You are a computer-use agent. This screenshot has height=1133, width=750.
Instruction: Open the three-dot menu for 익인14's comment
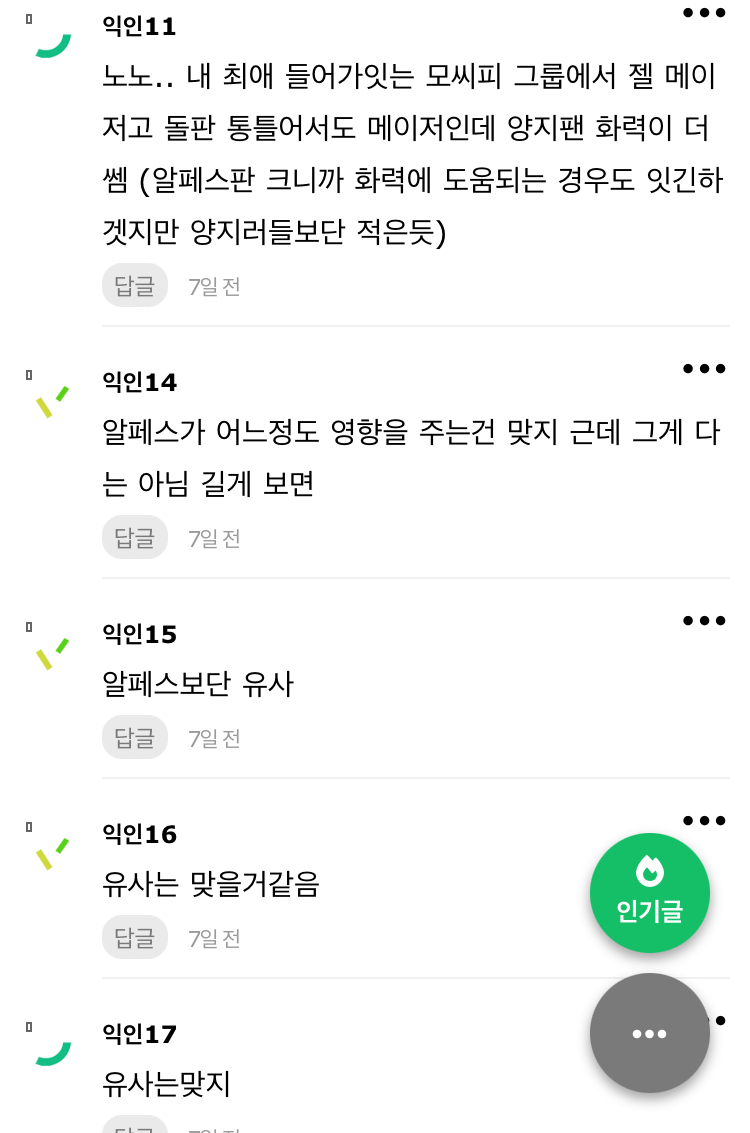pos(704,368)
